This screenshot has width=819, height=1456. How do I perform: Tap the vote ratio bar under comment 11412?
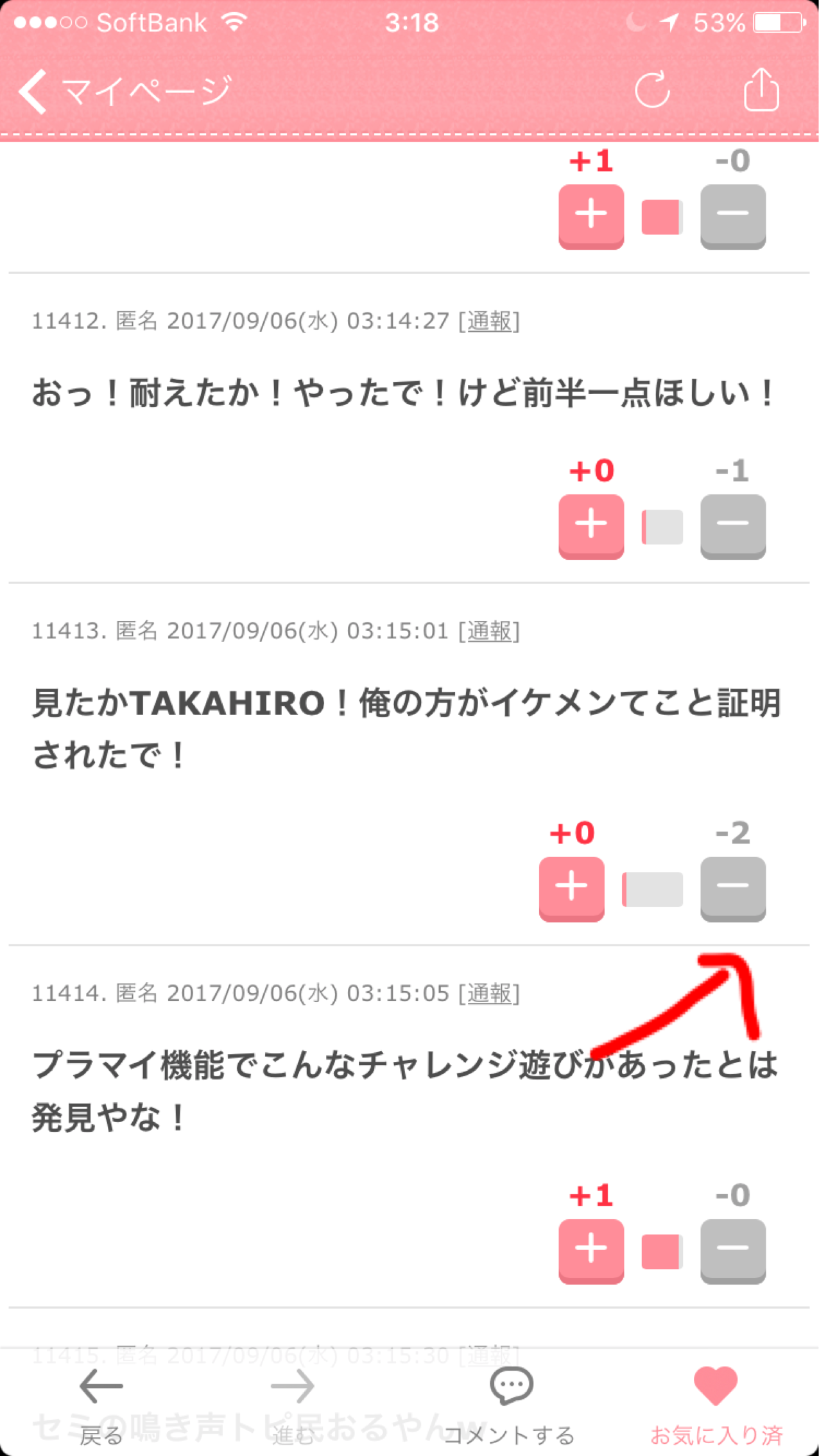[x=661, y=526]
